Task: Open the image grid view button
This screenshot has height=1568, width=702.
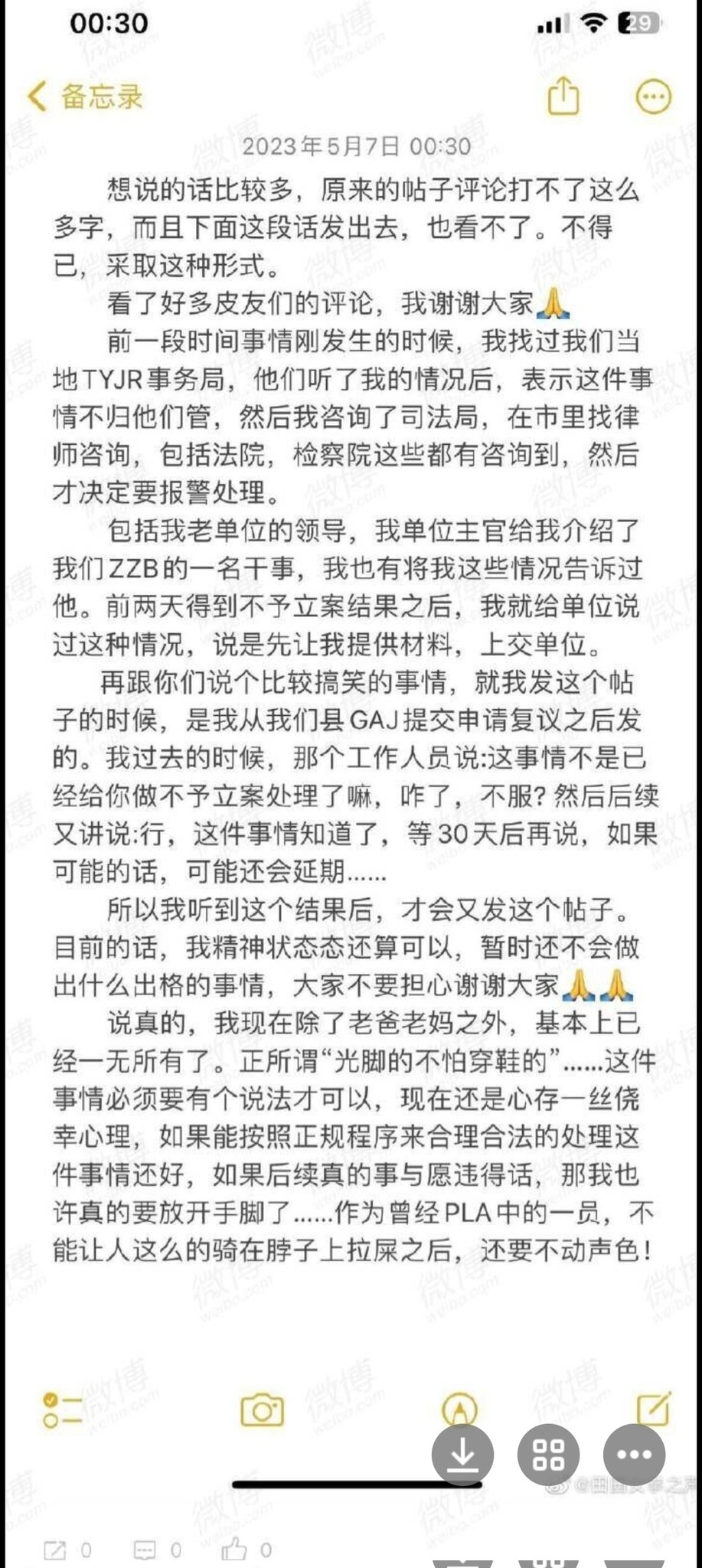Action: [549, 1455]
